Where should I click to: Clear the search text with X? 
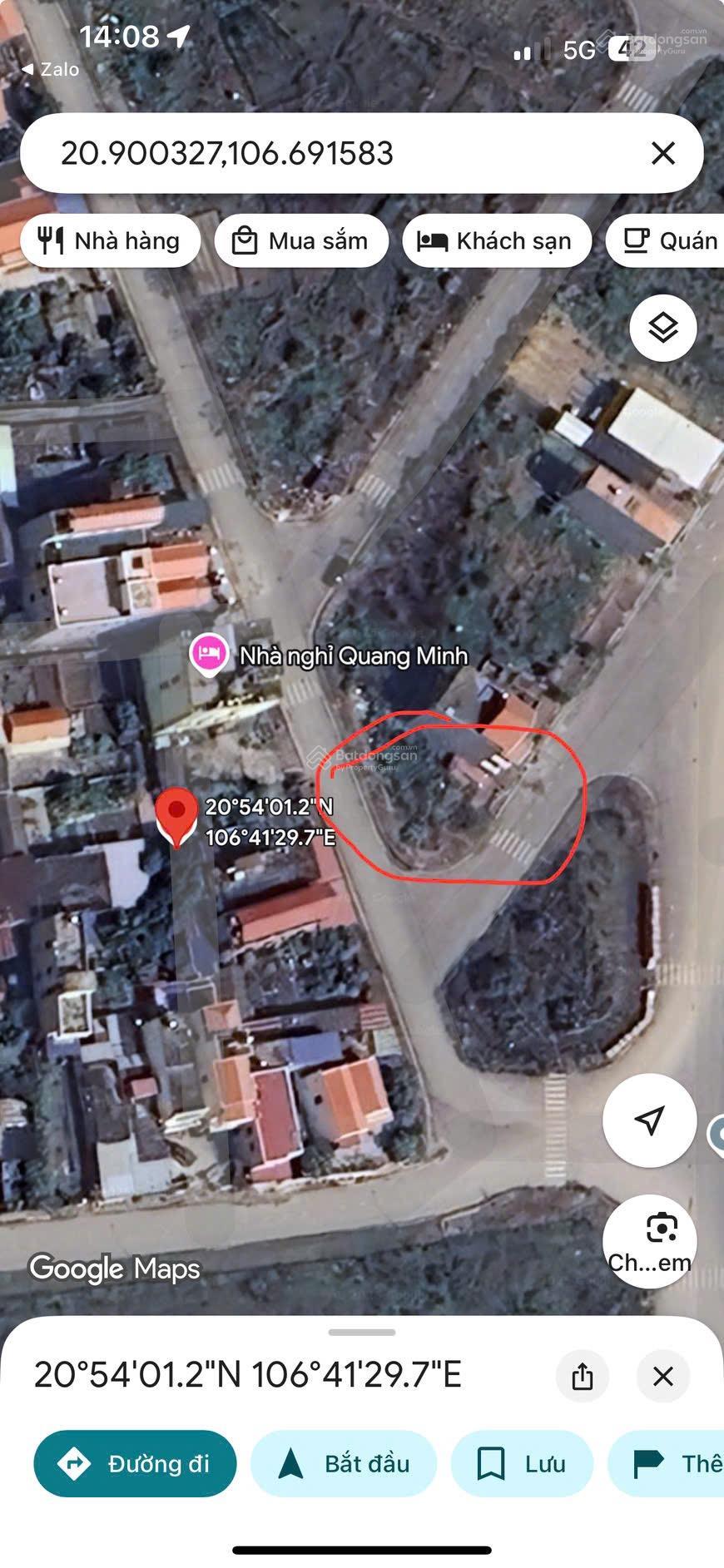pos(662,153)
